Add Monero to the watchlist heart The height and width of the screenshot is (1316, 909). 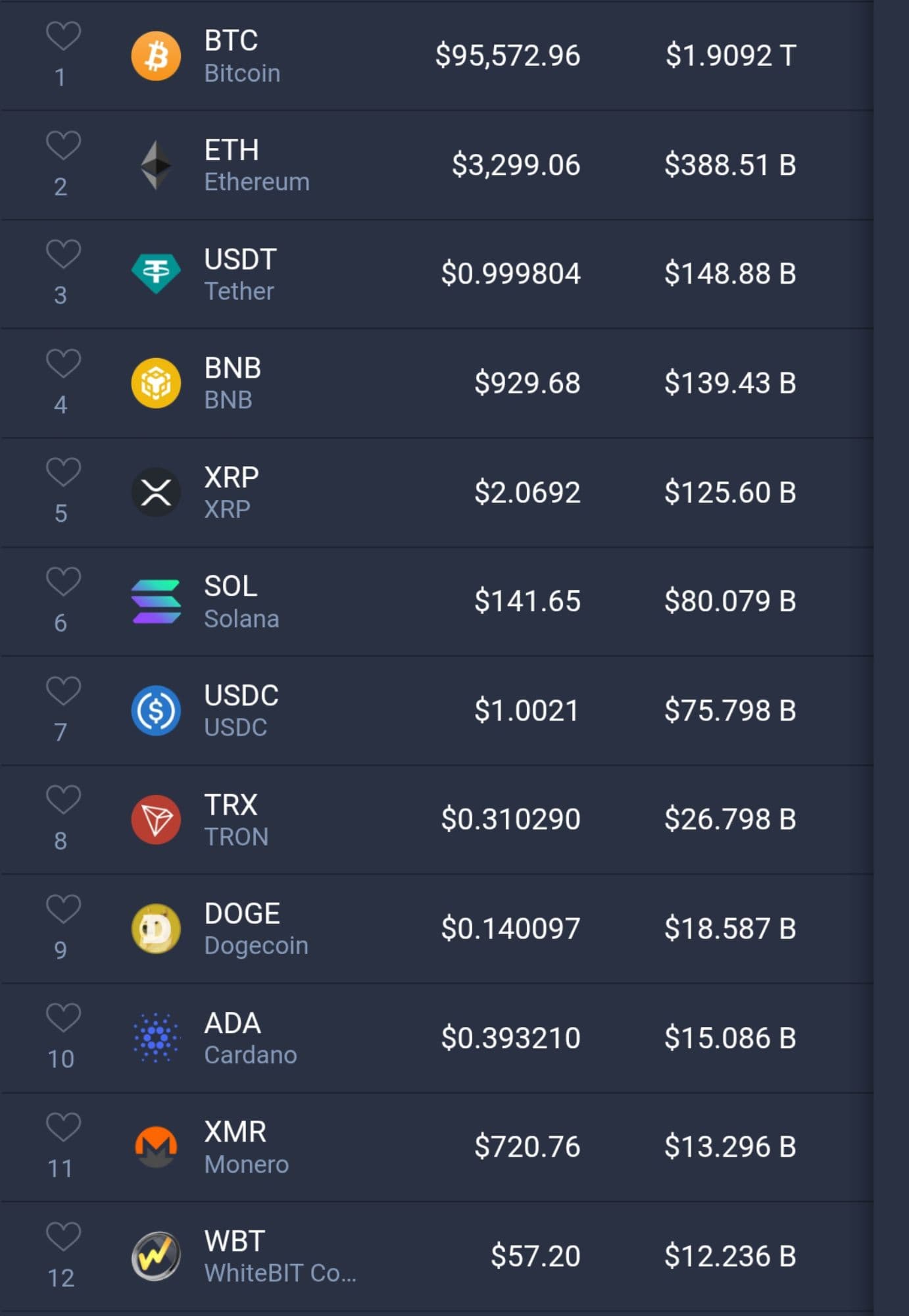pyautogui.click(x=63, y=1126)
